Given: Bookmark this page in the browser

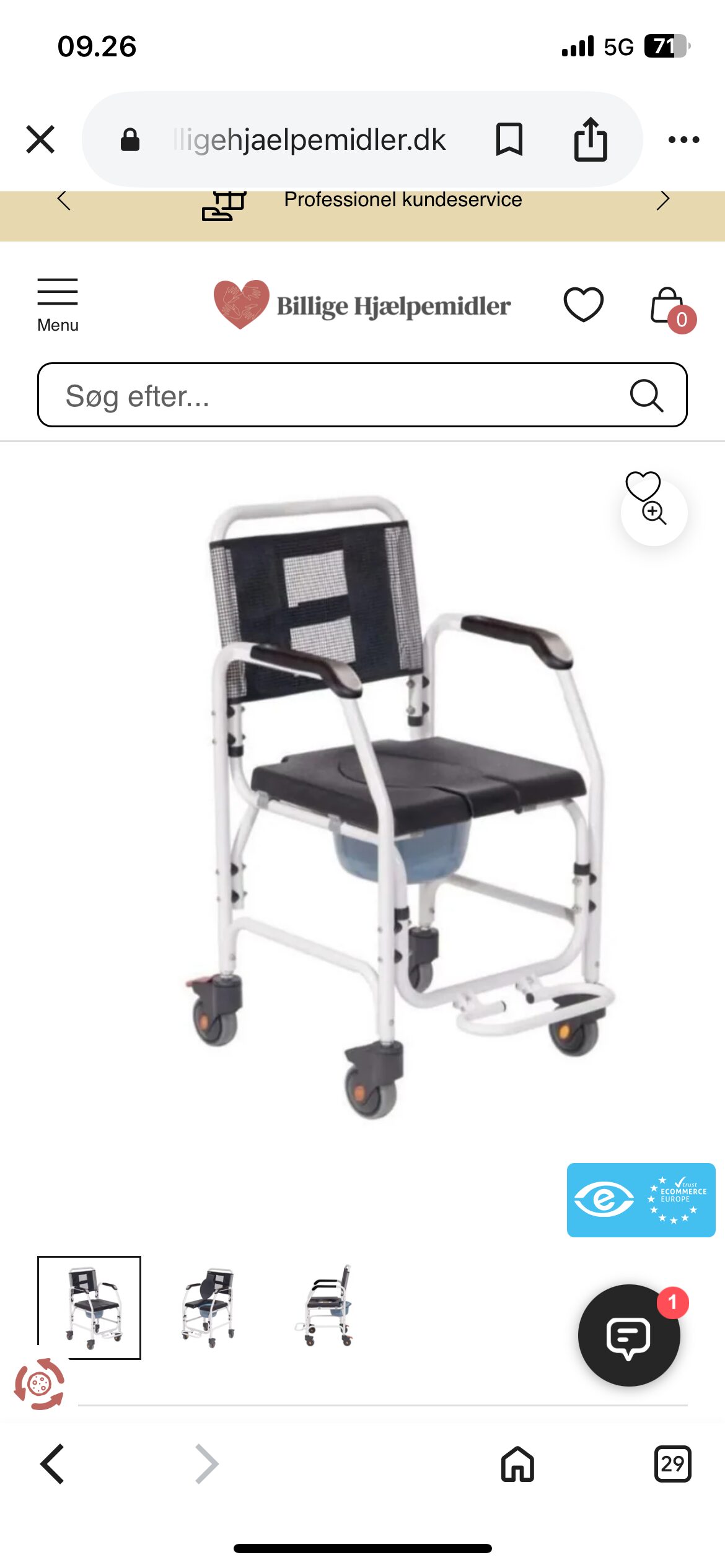Looking at the screenshot, I should [509, 139].
